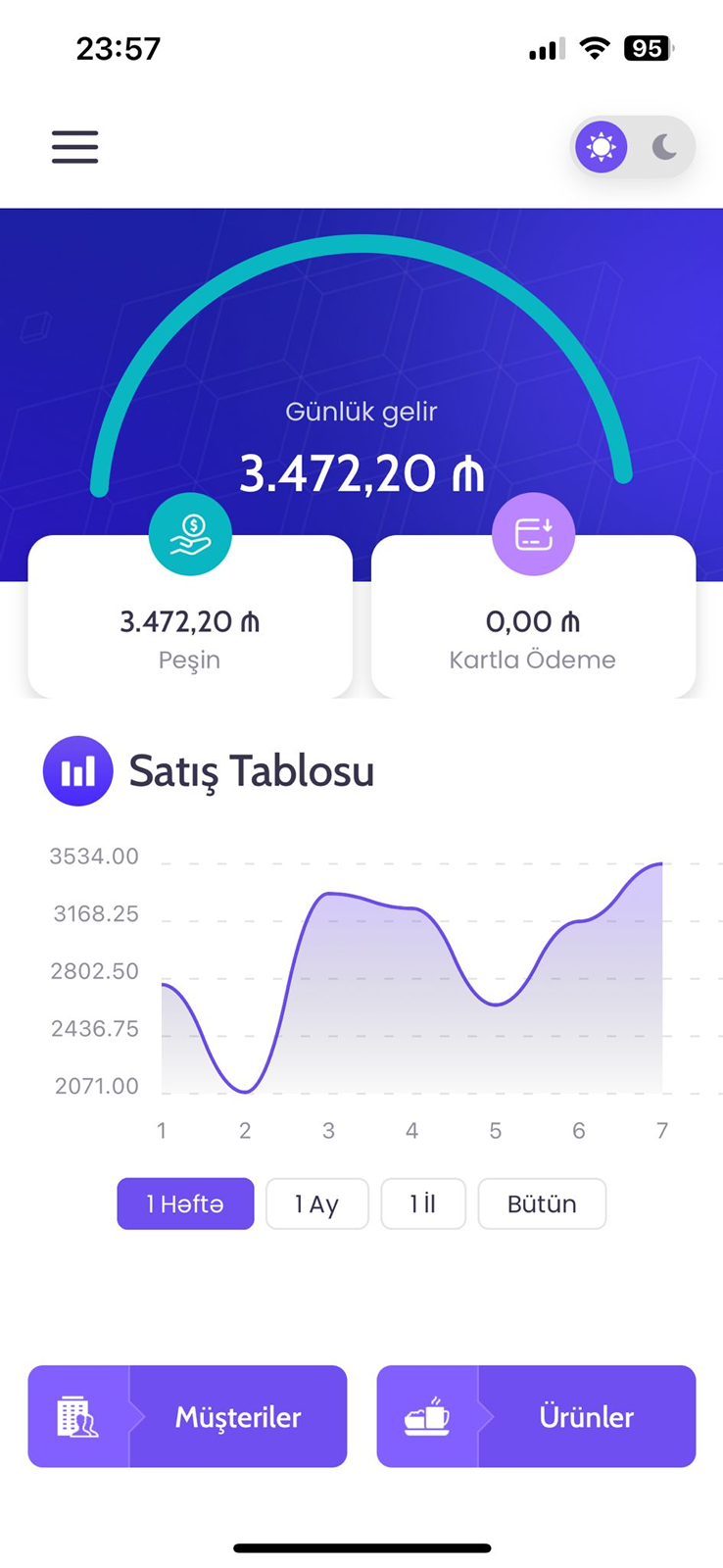Switch chart range to 1 Ay
Screen dimensions: 723x1568
316,1203
